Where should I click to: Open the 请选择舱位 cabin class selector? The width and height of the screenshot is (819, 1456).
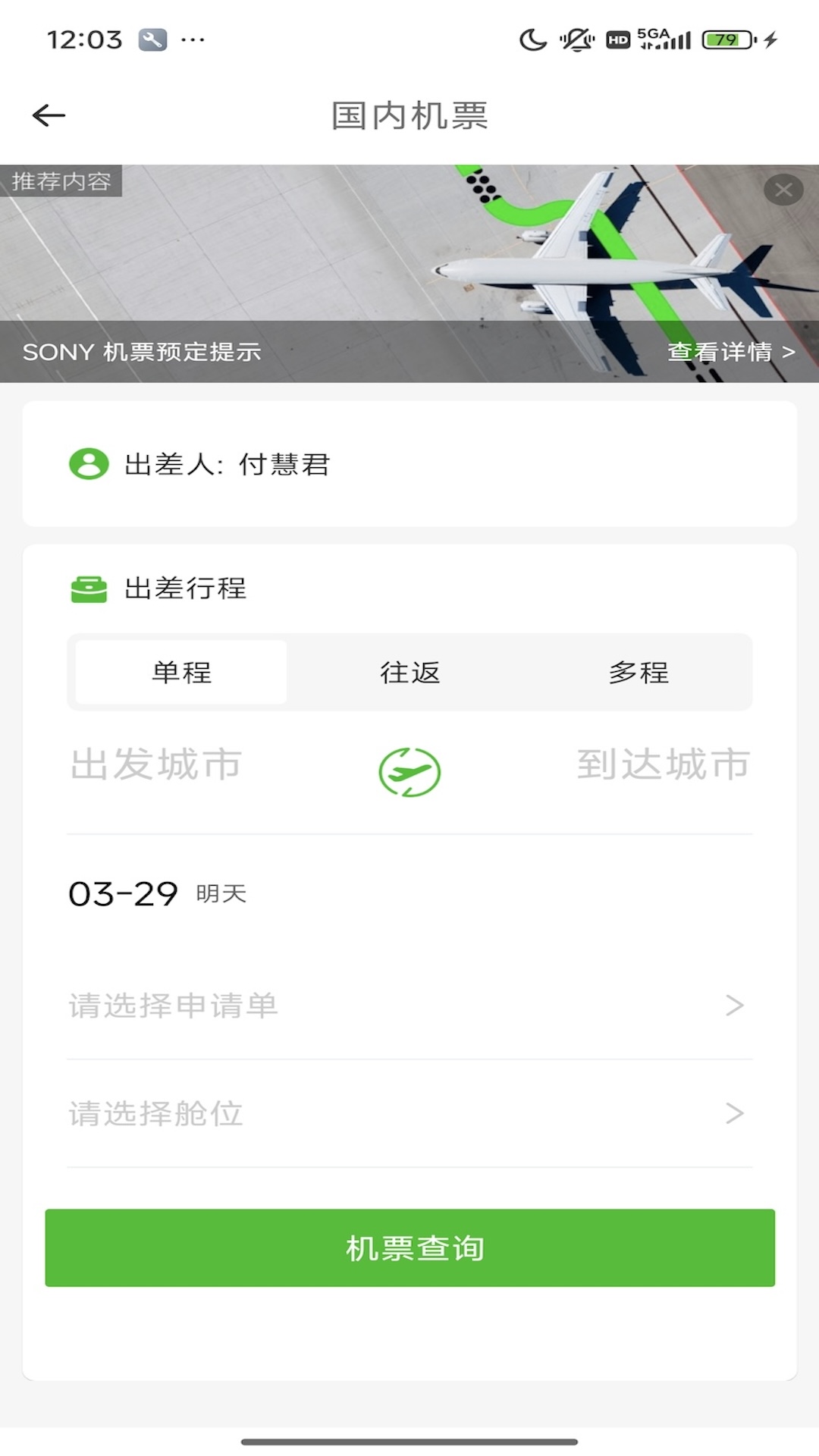[x=409, y=1114]
